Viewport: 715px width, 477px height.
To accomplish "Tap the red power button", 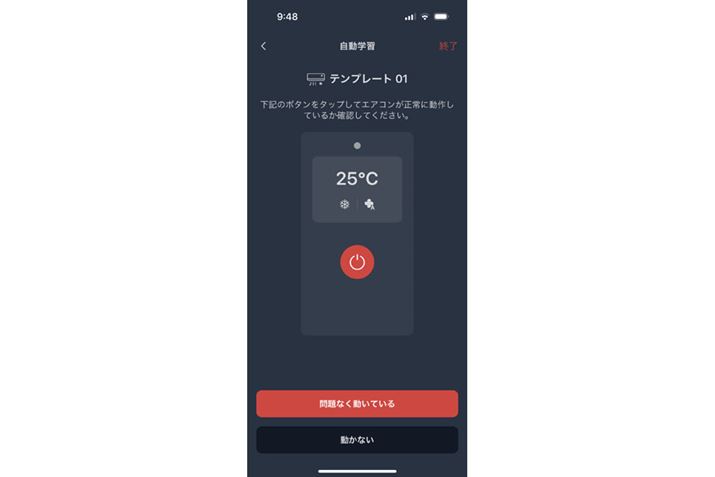I will [357, 262].
